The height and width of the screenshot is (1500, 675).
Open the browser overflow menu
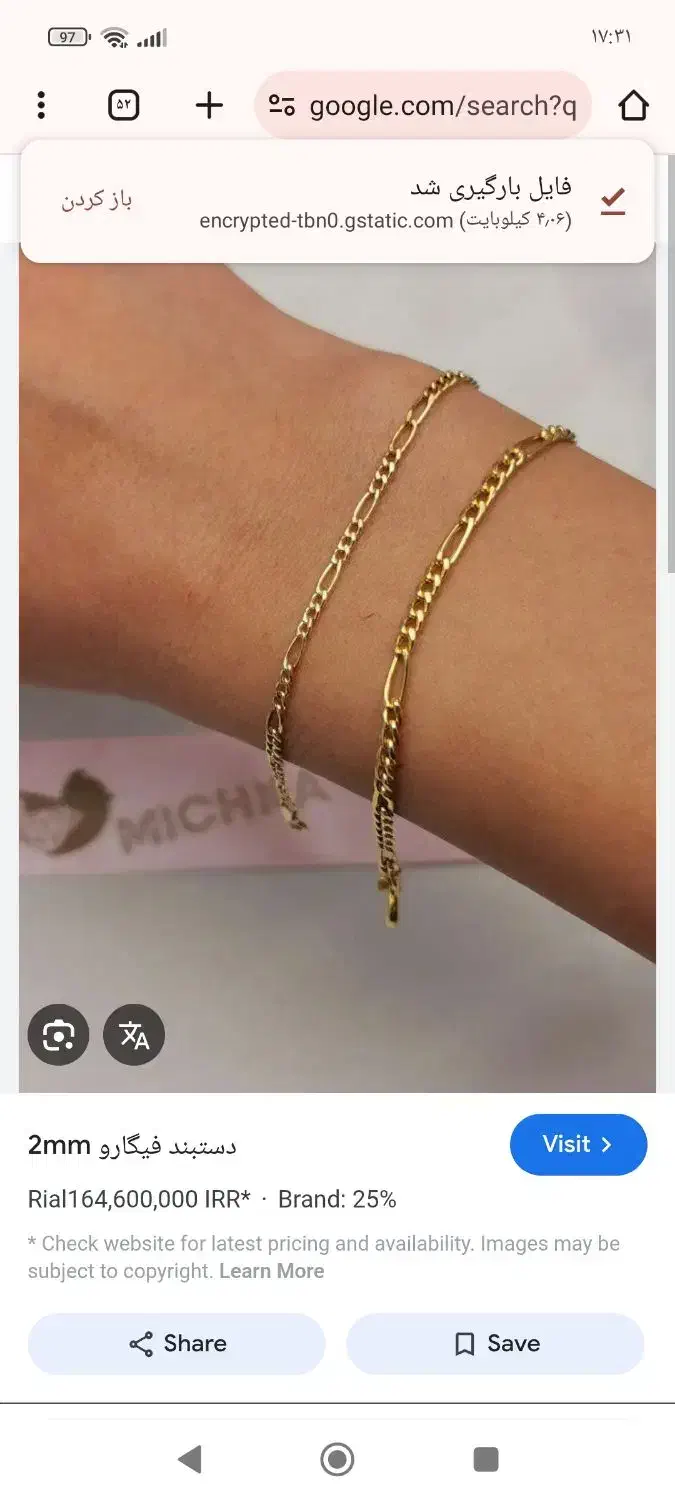coord(40,105)
